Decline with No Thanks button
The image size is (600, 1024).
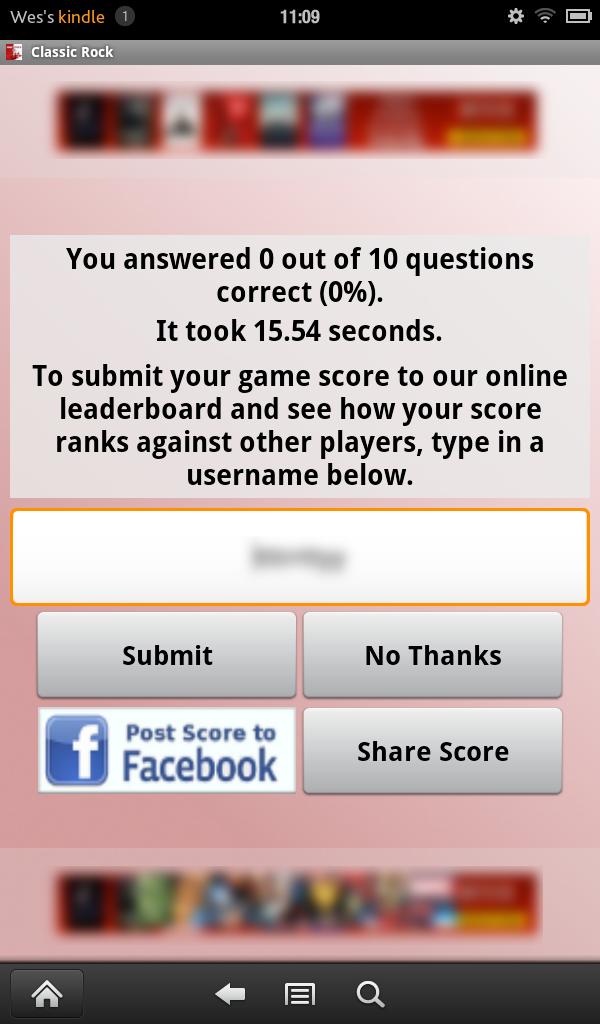tap(432, 655)
